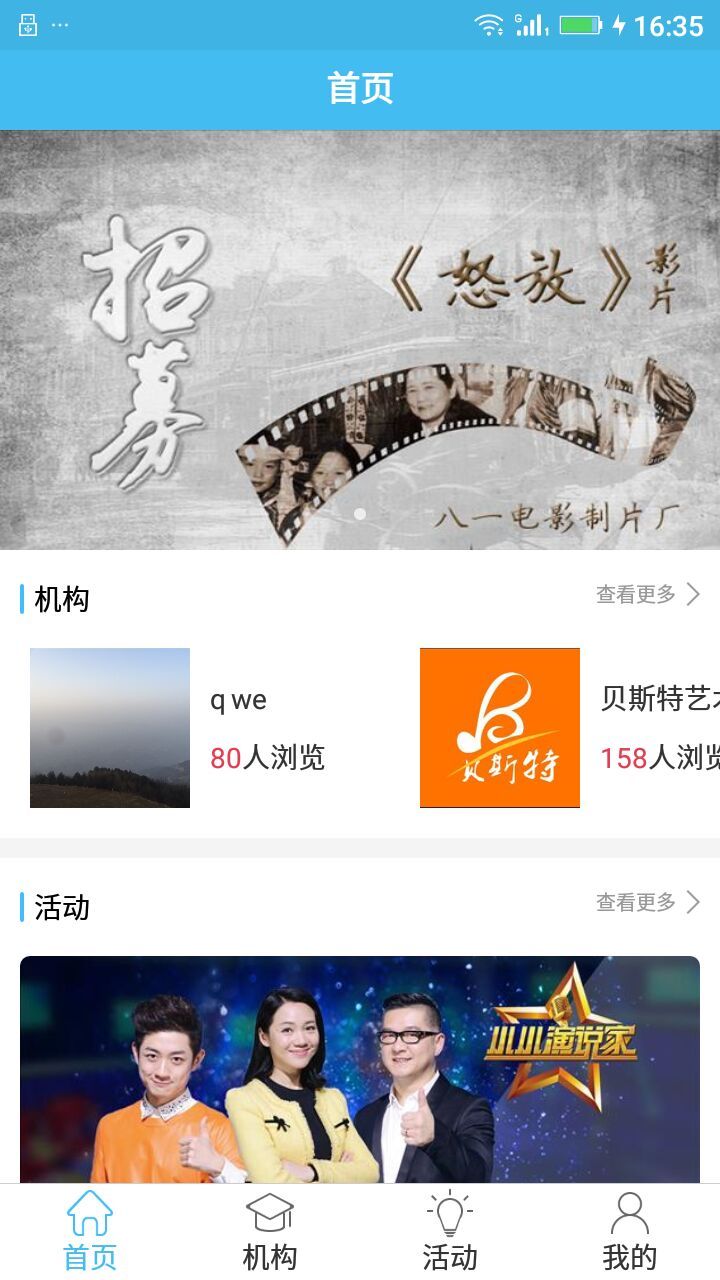Open the 演说家 activity card
720x1280 pixels.
pos(360,1068)
